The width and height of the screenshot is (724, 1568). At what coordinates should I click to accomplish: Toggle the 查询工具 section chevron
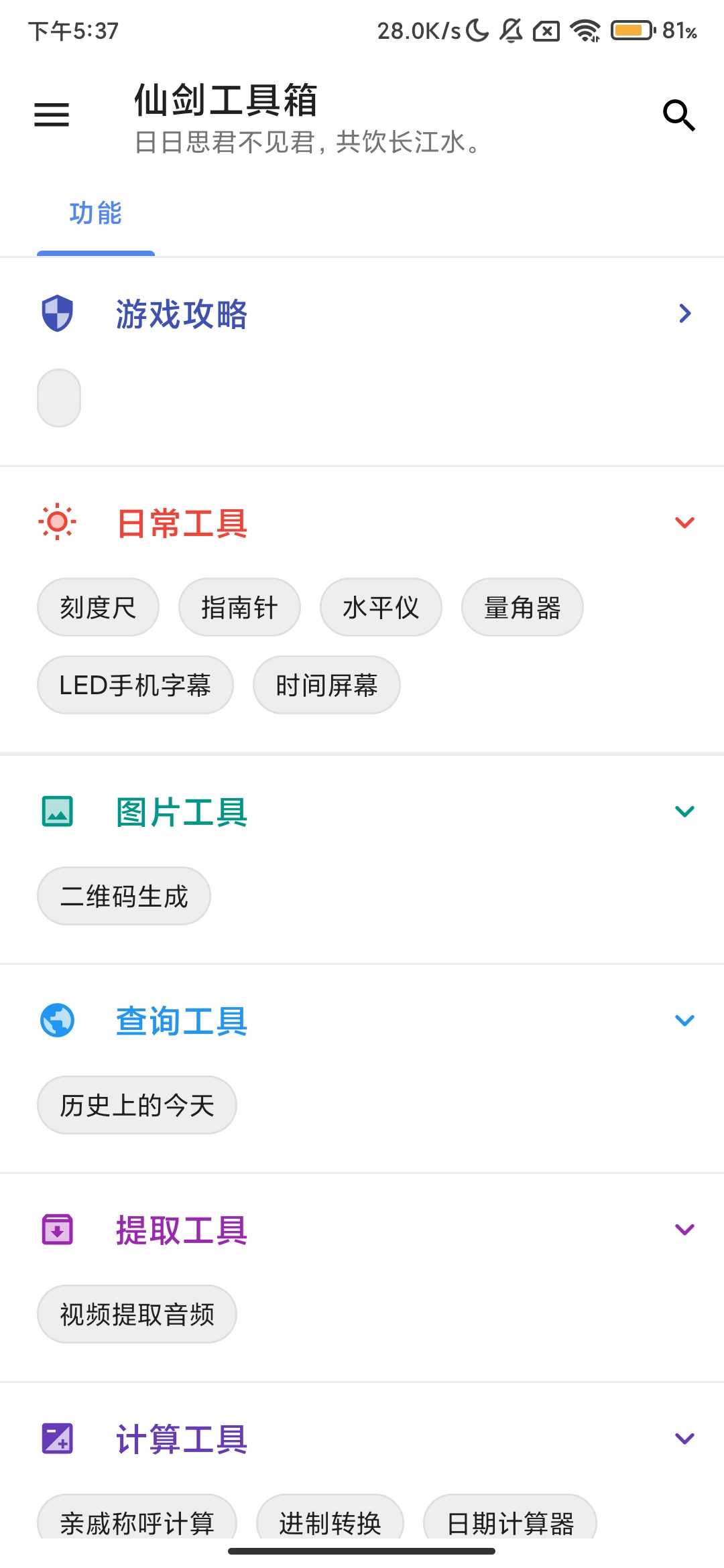[x=684, y=1021]
